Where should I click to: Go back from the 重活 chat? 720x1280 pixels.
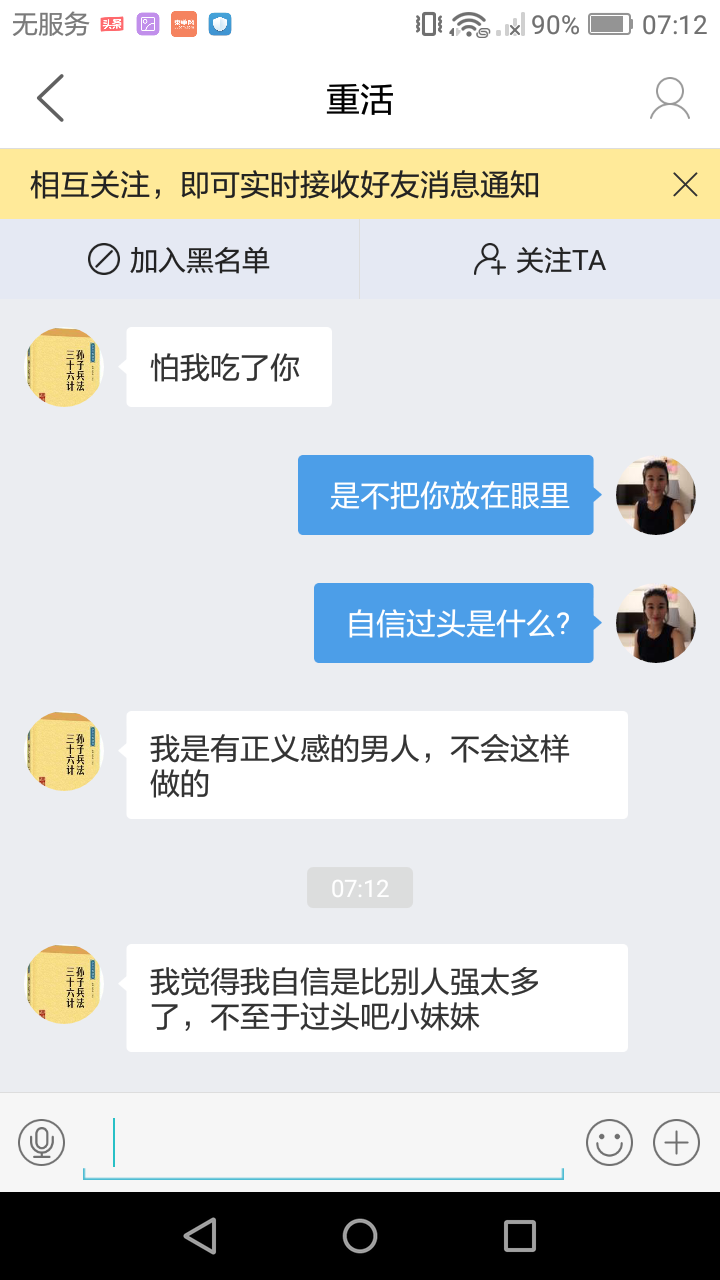(x=50, y=98)
